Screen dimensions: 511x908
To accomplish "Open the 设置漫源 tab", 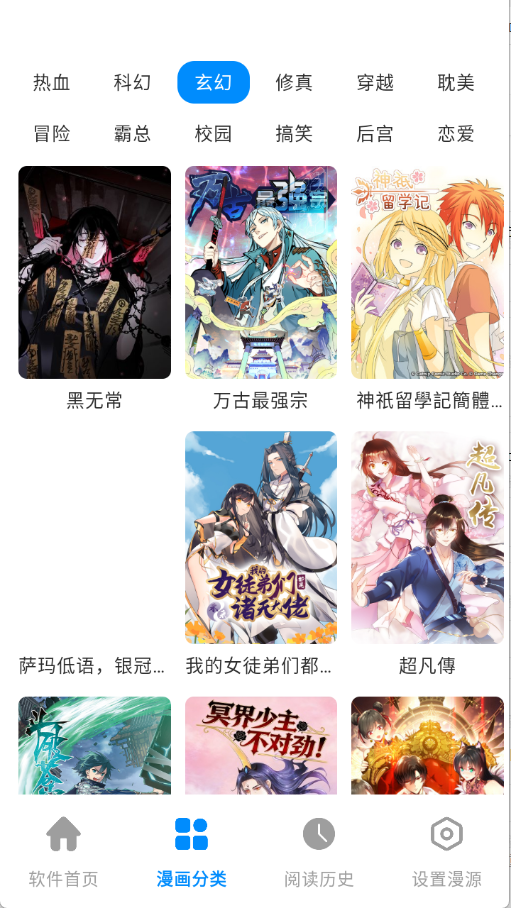I will click(447, 851).
